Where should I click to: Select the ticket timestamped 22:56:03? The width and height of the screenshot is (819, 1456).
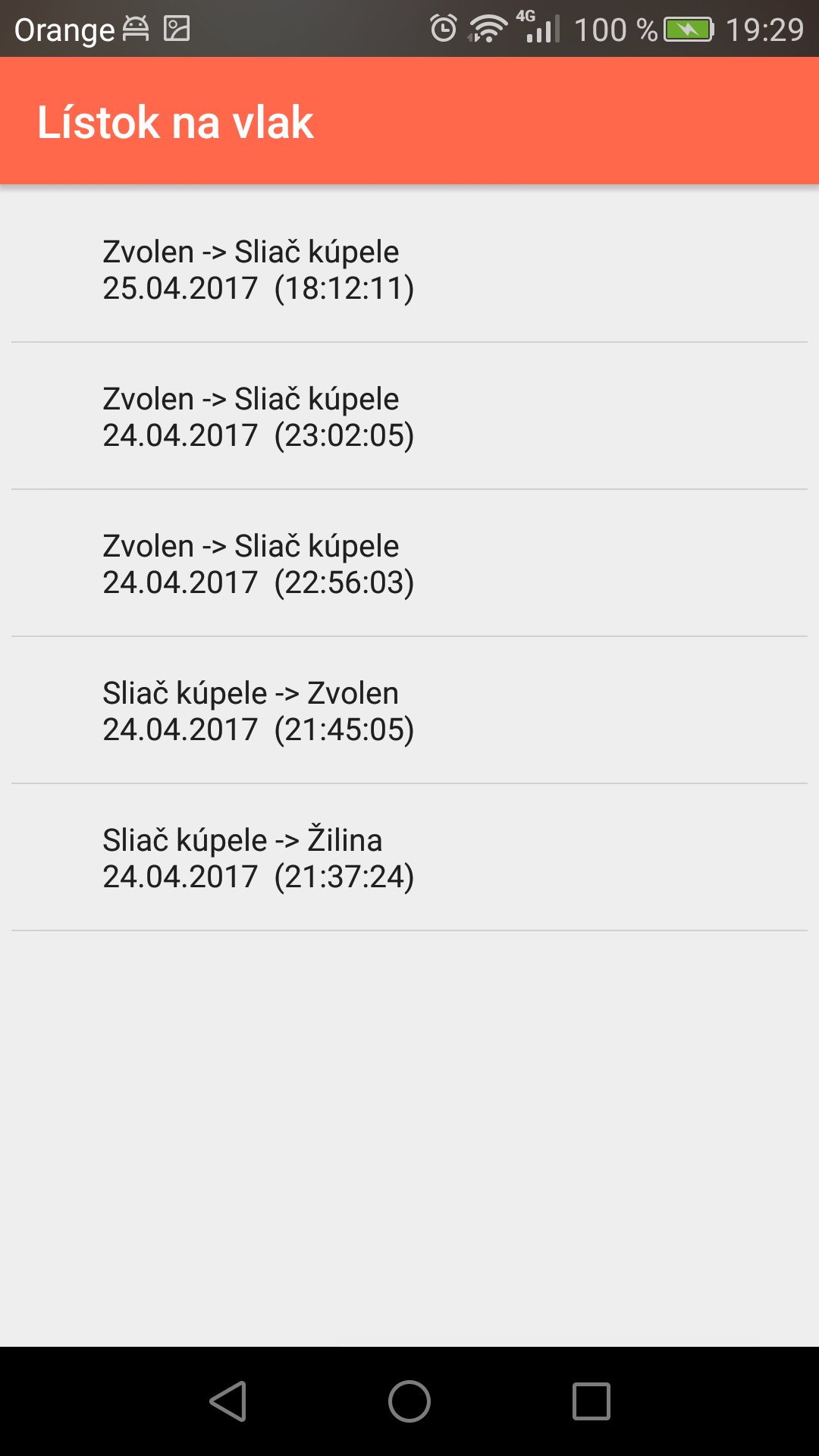coord(258,564)
